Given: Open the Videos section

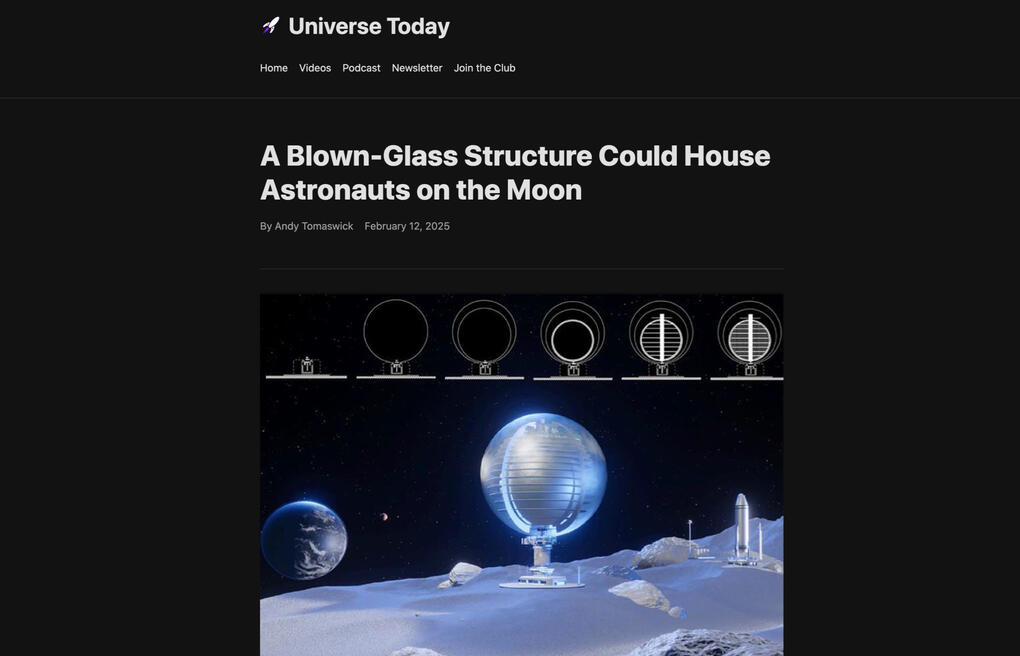Looking at the screenshot, I should coord(315,68).
